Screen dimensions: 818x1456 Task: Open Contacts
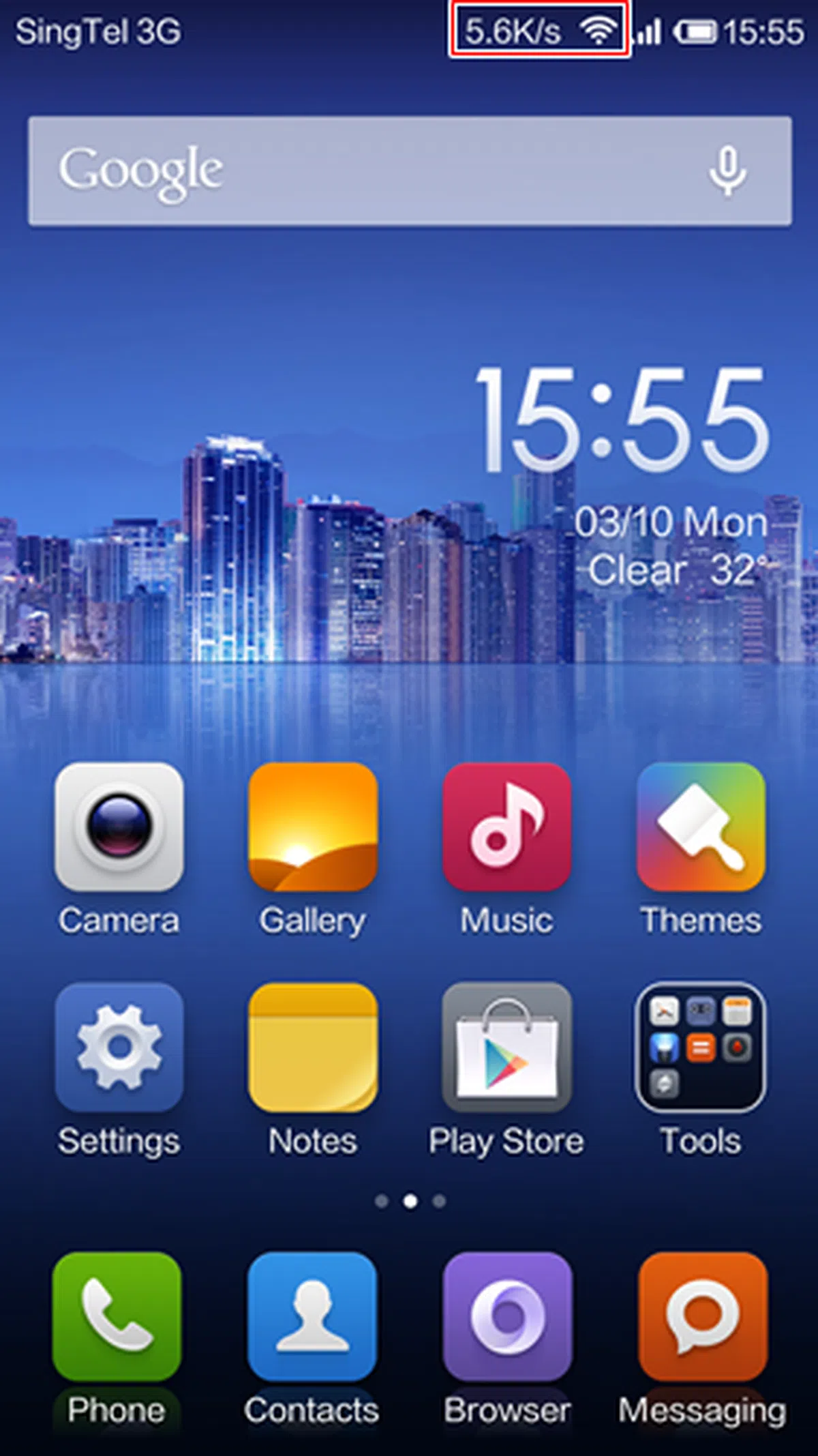[x=312, y=1316]
